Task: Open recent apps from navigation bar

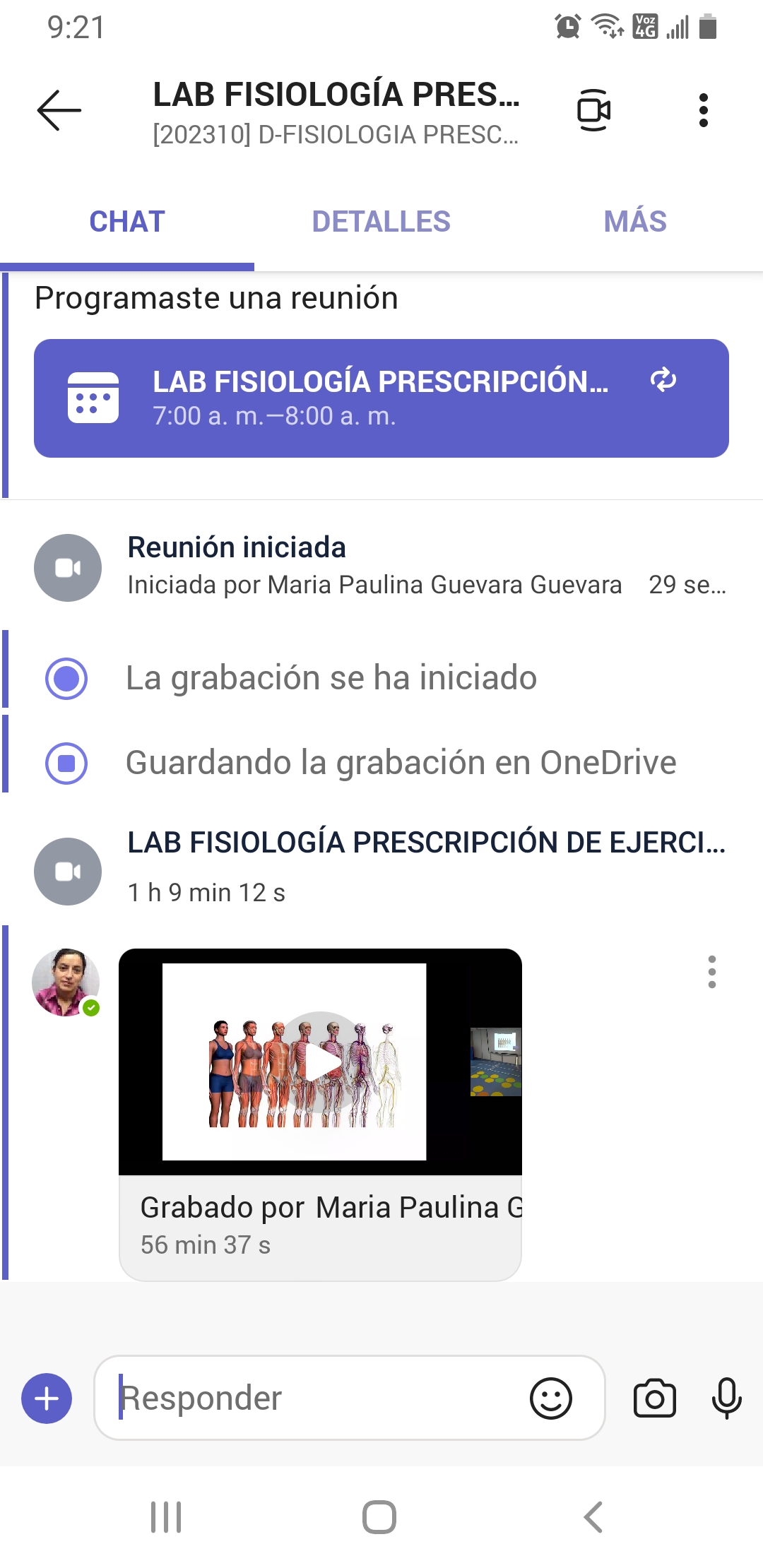Action: 166,1517
